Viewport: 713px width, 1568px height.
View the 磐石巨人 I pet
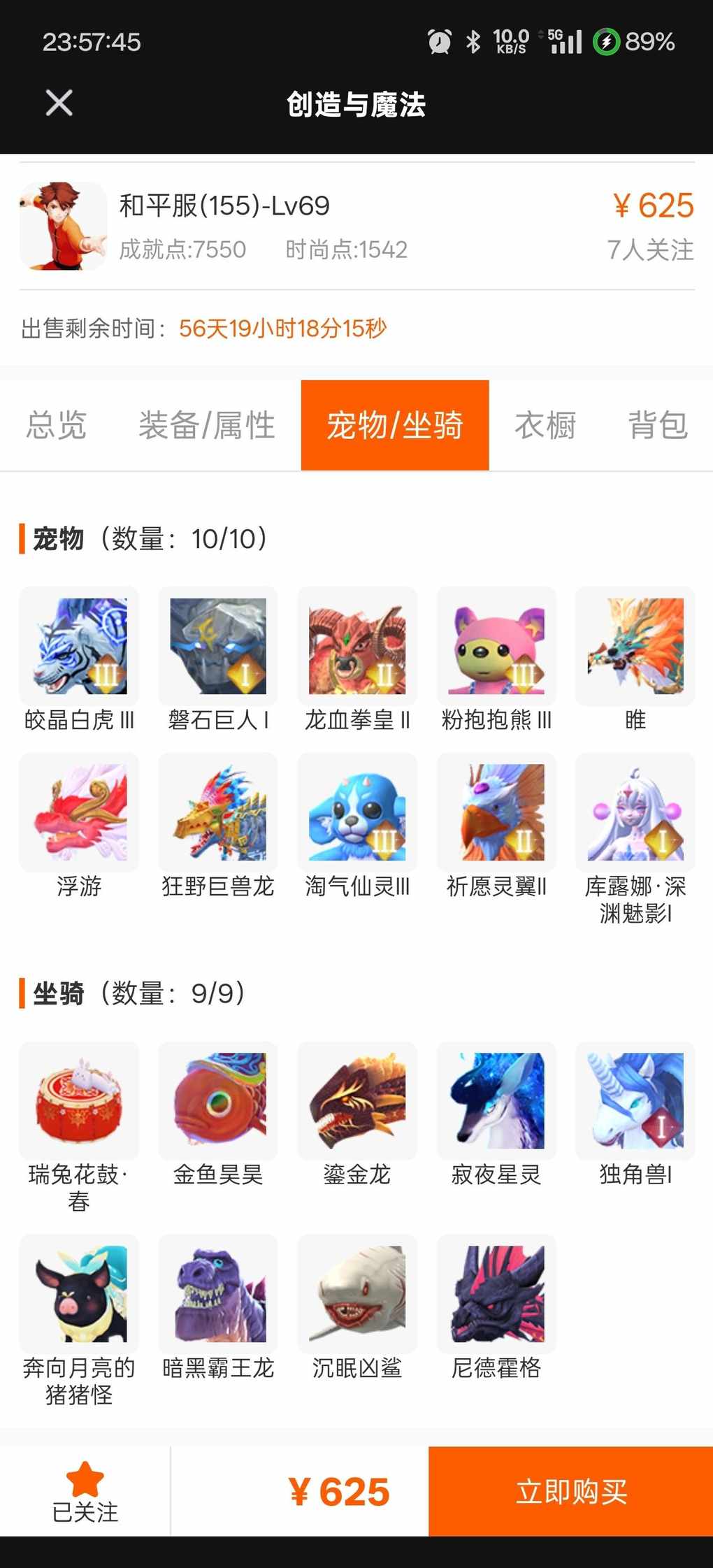click(218, 661)
